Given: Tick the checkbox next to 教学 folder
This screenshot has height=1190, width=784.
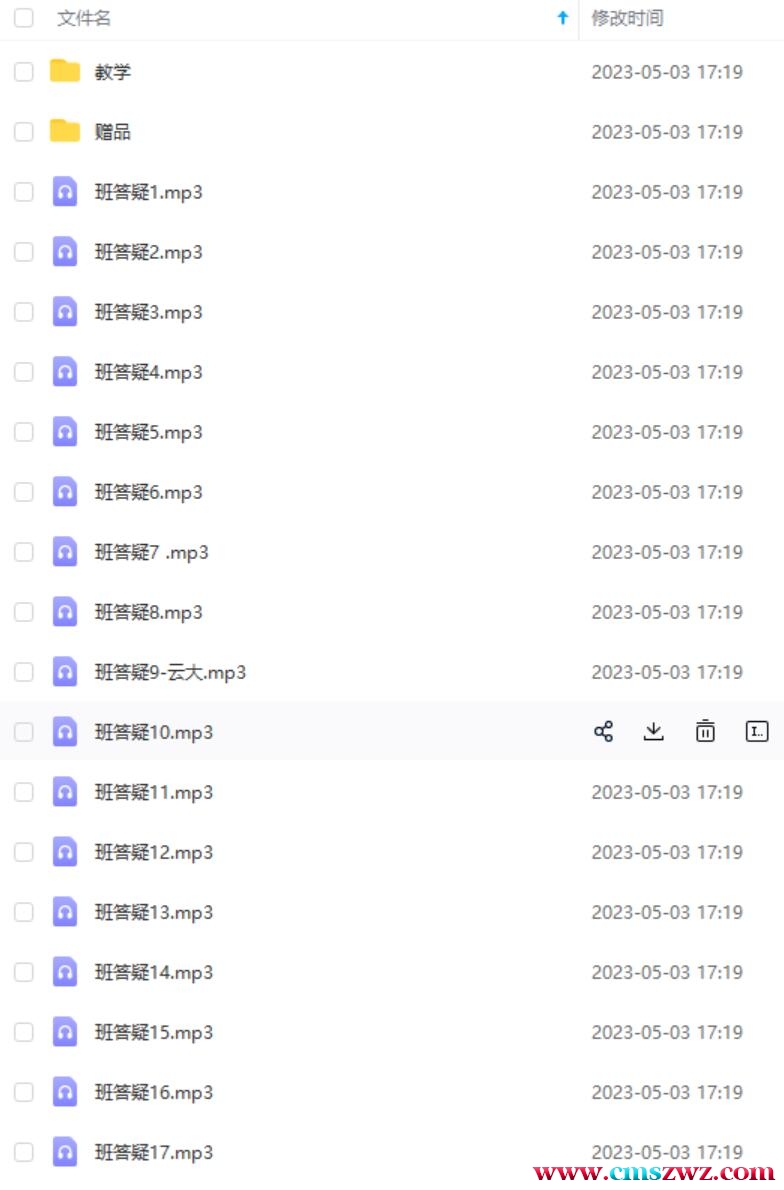Looking at the screenshot, I should 24,72.
